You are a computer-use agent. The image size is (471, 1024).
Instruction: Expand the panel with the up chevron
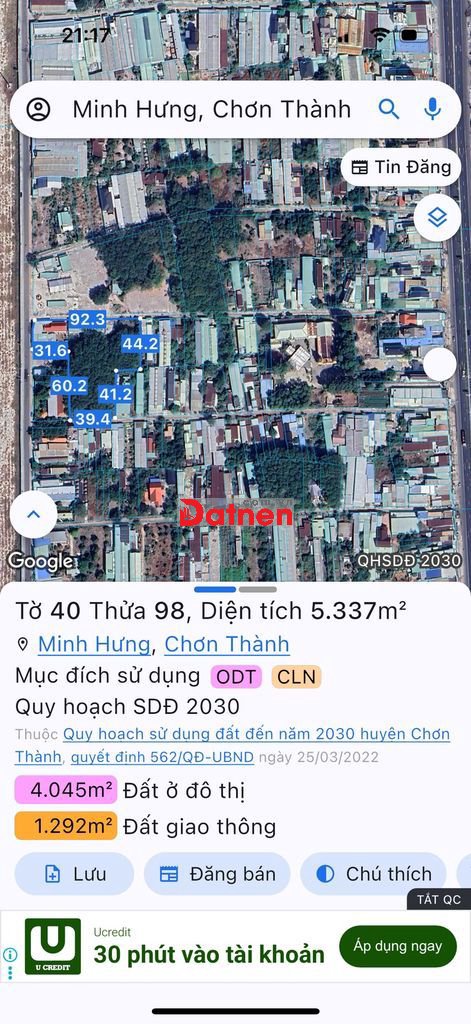[33, 515]
